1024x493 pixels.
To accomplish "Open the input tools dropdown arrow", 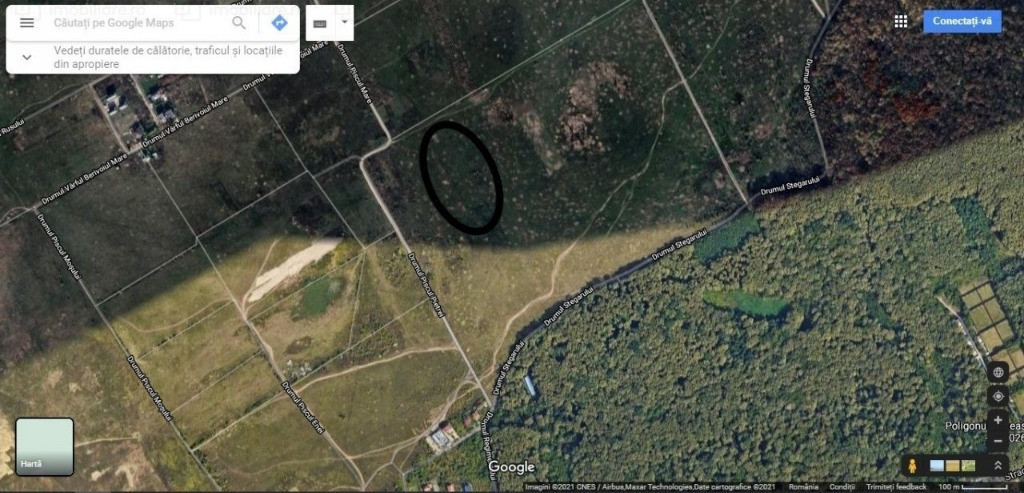I will 345,21.
